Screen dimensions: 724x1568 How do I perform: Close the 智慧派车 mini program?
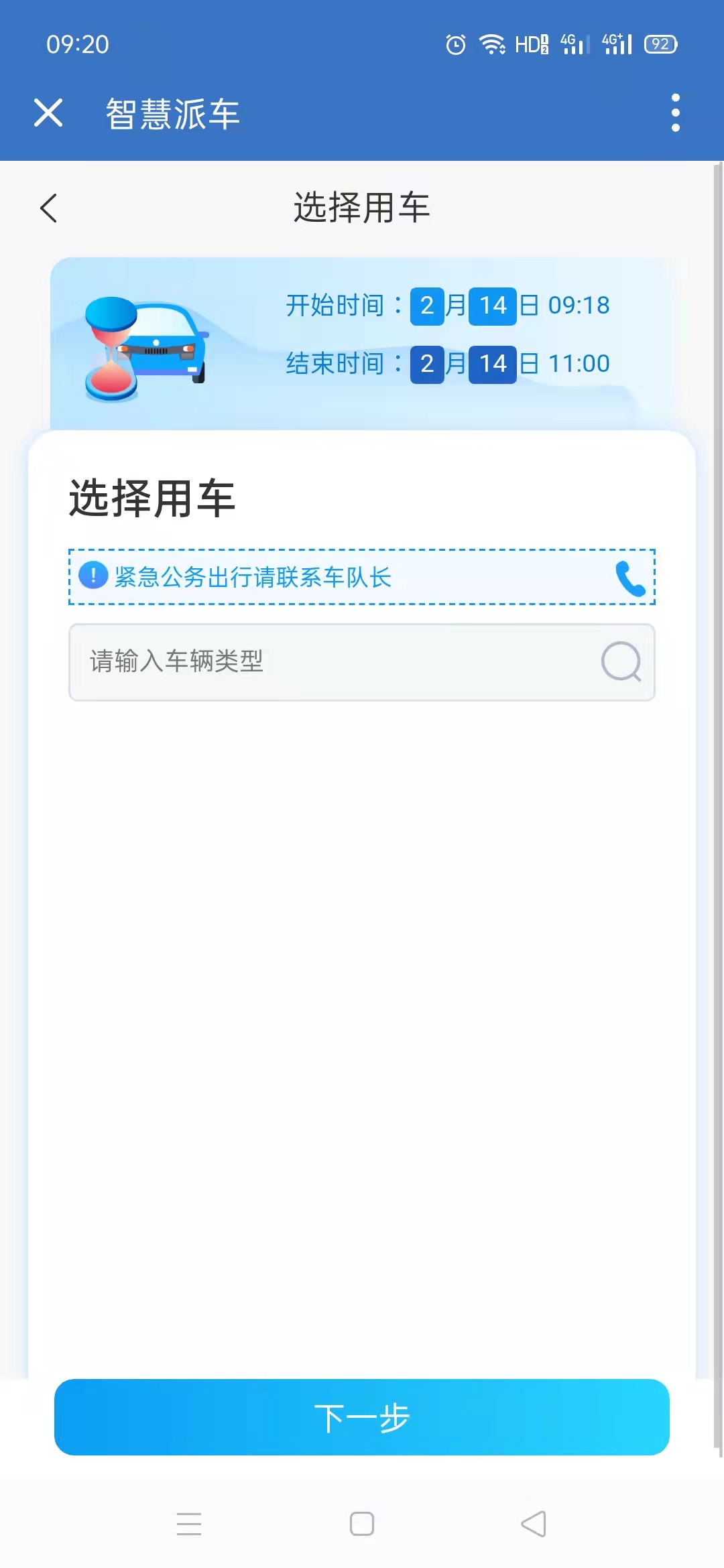[48, 113]
